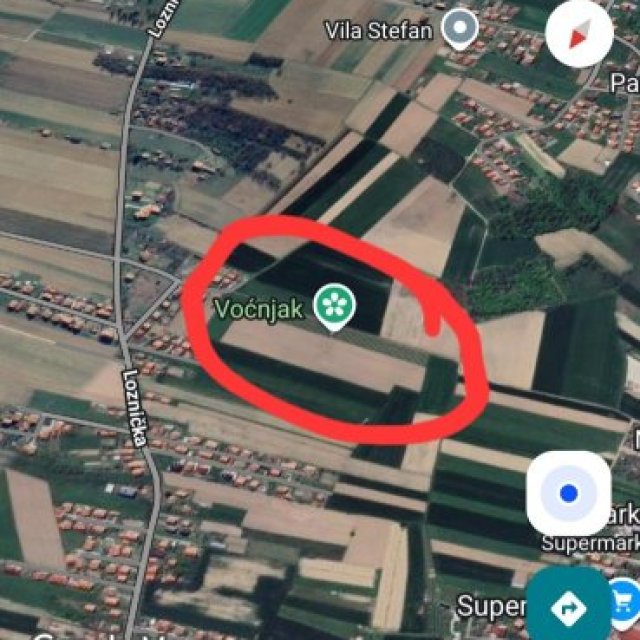Select the Vila Stefan map pin
Image resolution: width=640 pixels, height=640 pixels.
point(460,28)
